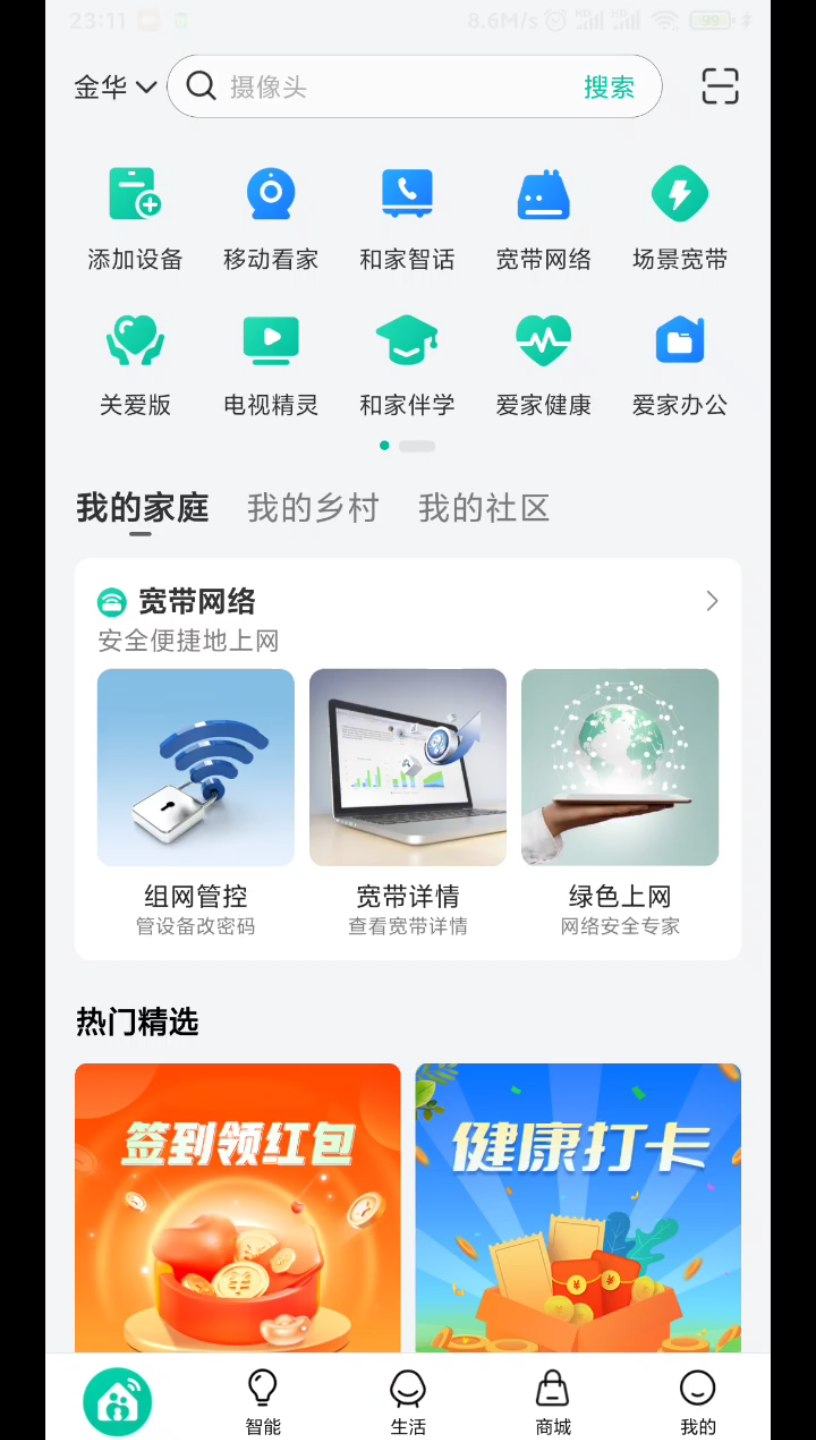Open 和家智话 smart phone feature

(407, 215)
